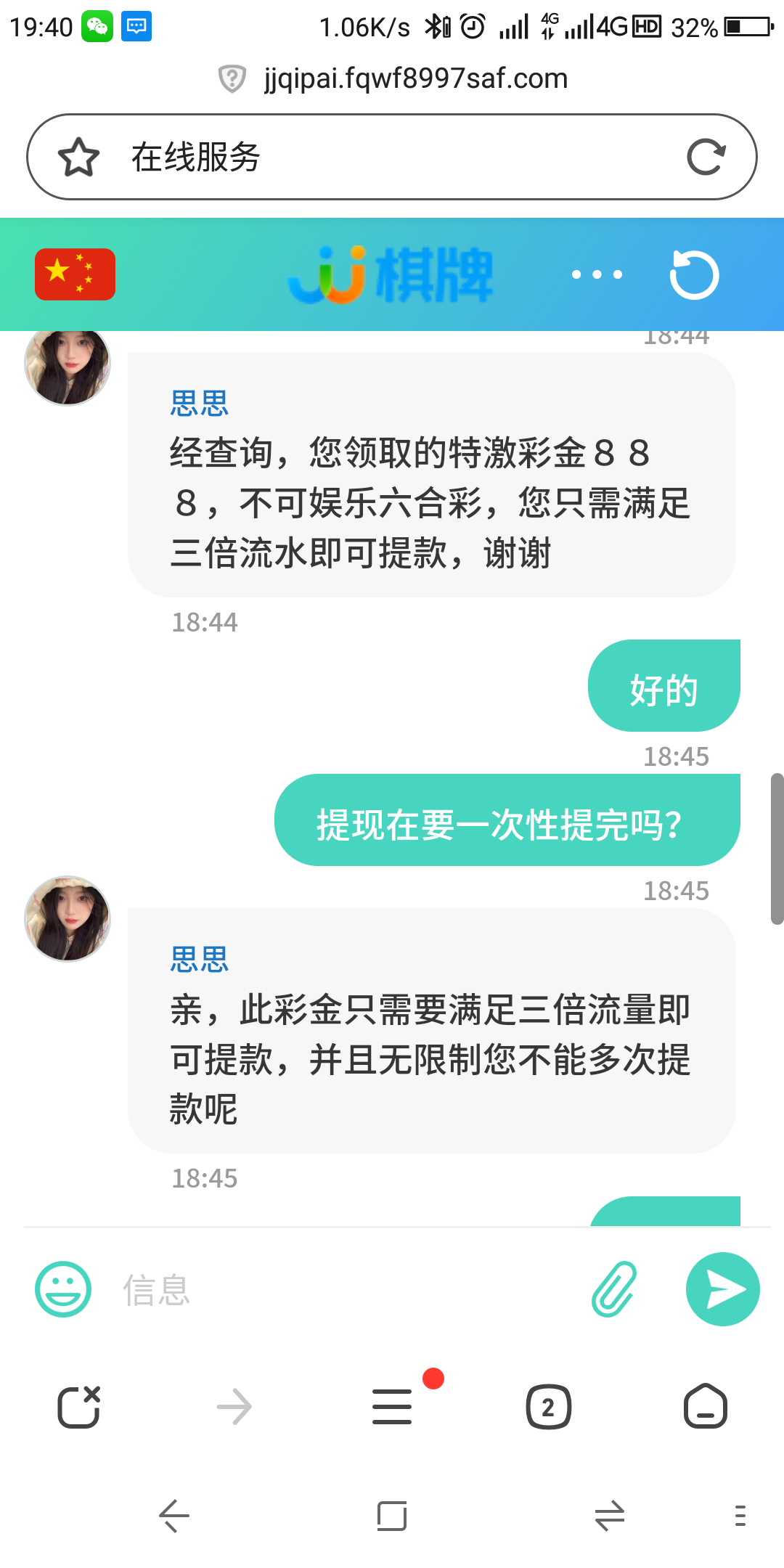Reload the page from the address bar
This screenshot has width=784, height=1568.
[706, 157]
